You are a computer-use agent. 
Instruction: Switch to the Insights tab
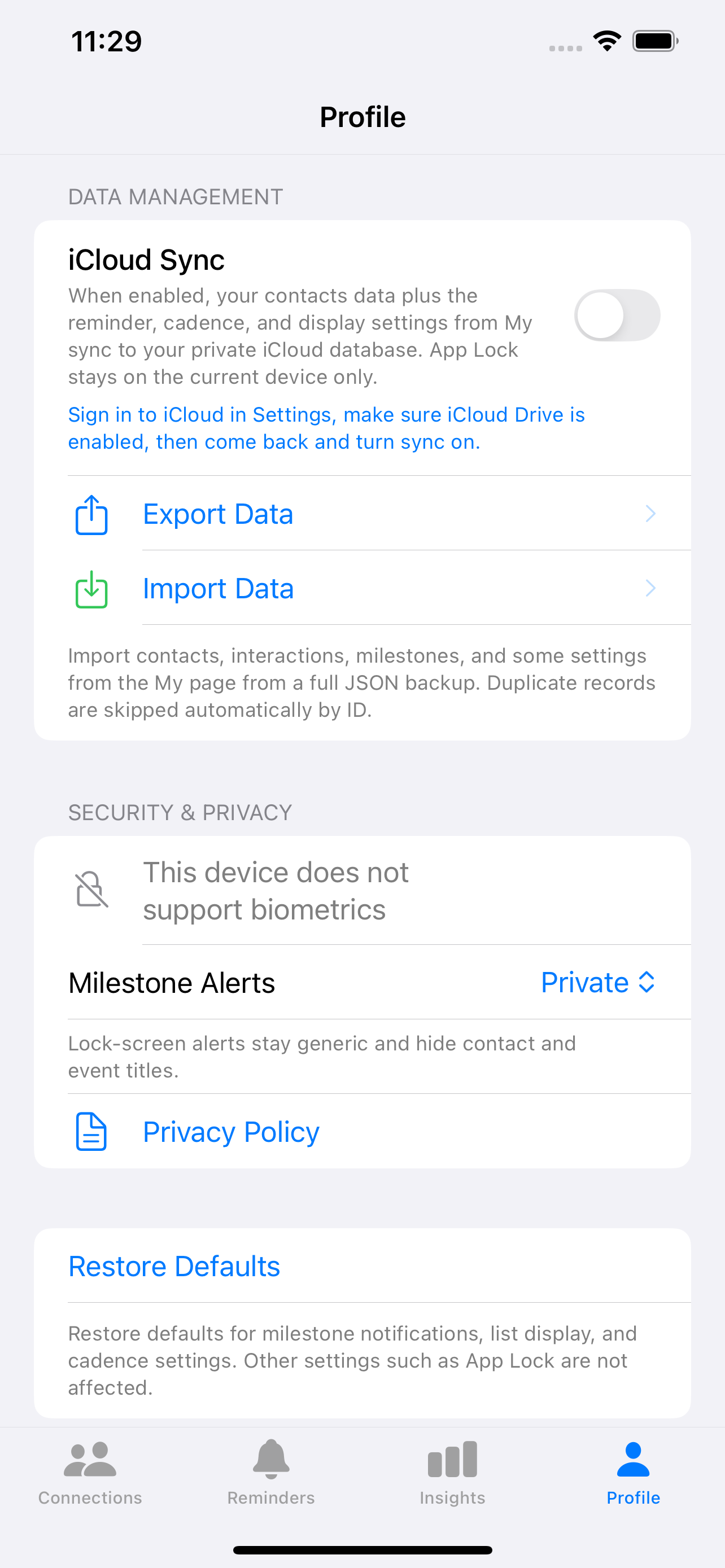click(452, 1473)
